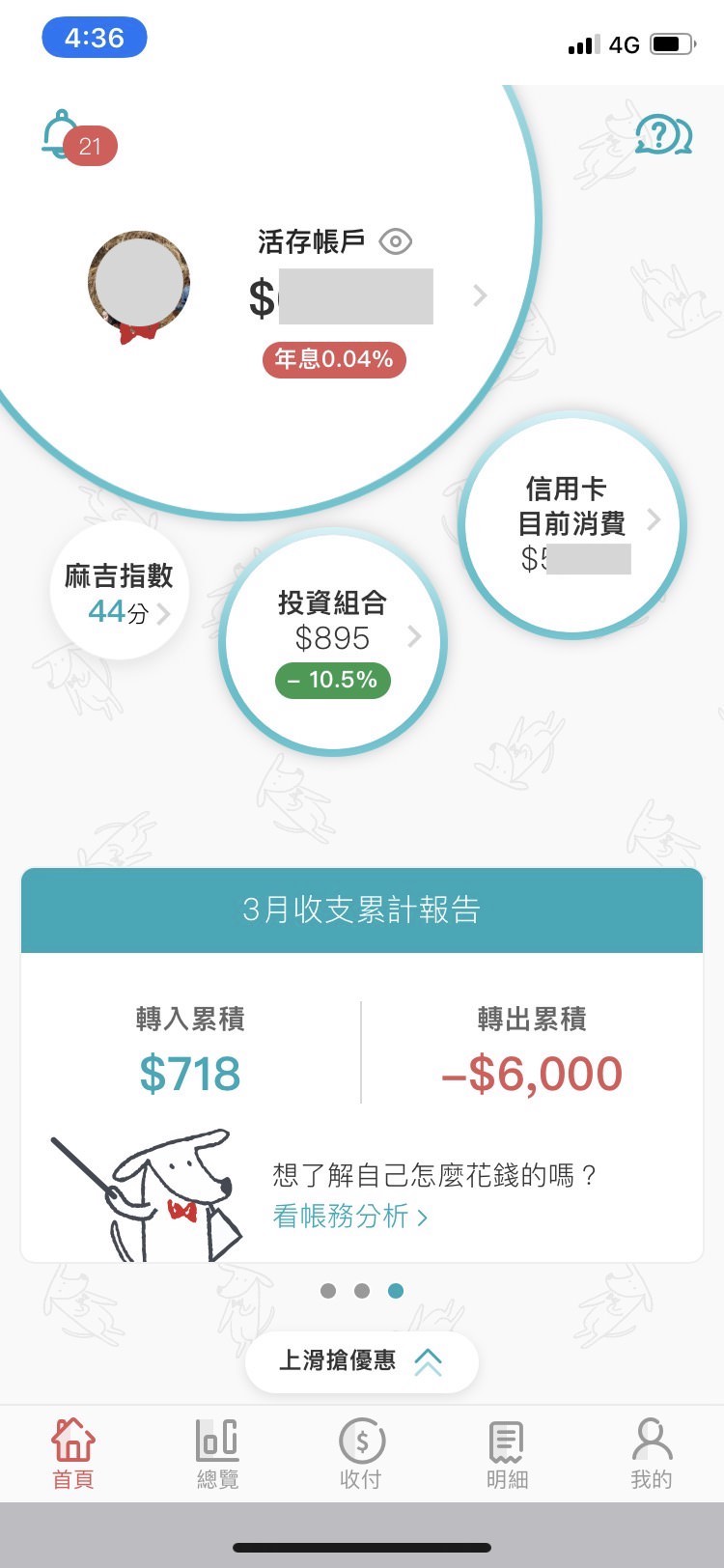Switch to 明細 tab
Screen dimensions: 724x1568
pos(507,1453)
